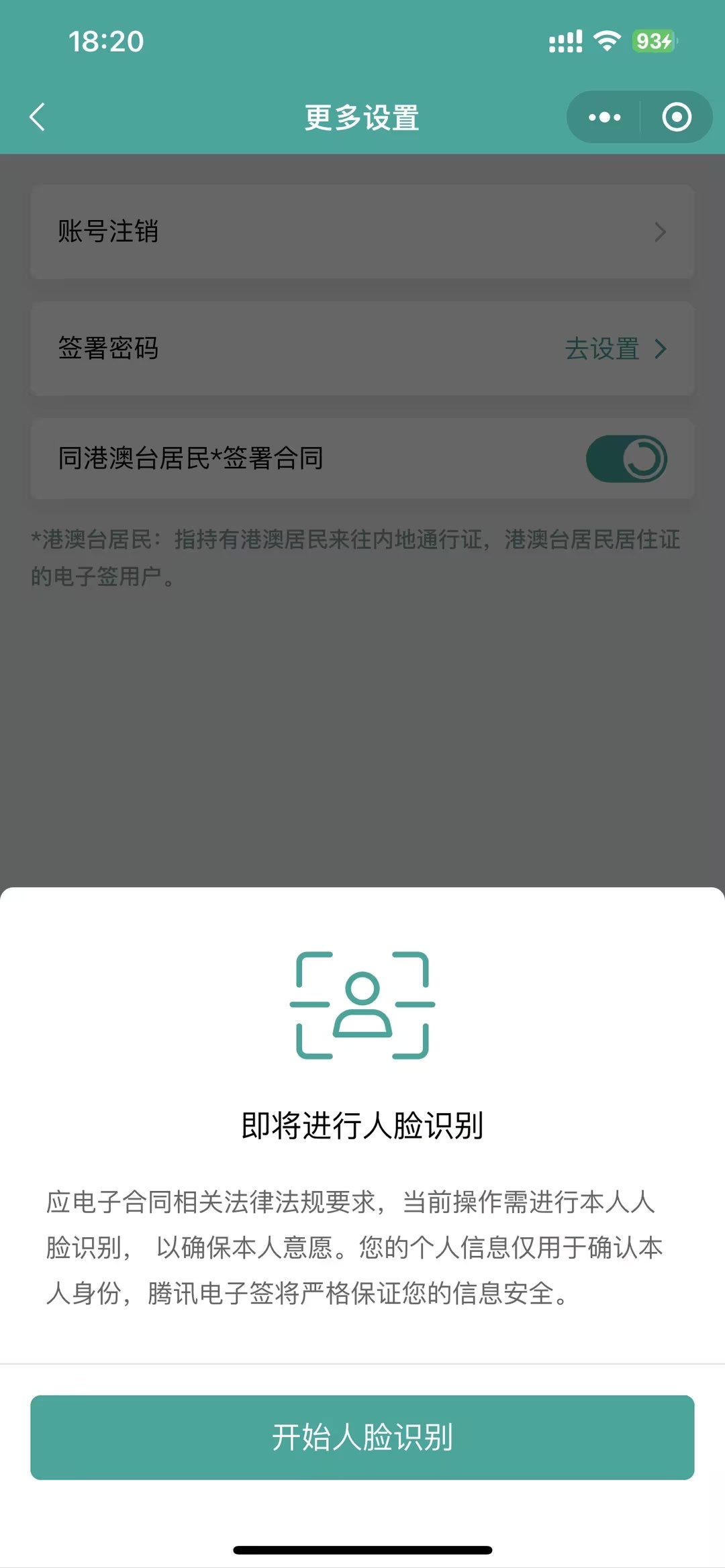Start face recognition with 开始人脸识别 button
This screenshot has width=725, height=1568.
362,1437
